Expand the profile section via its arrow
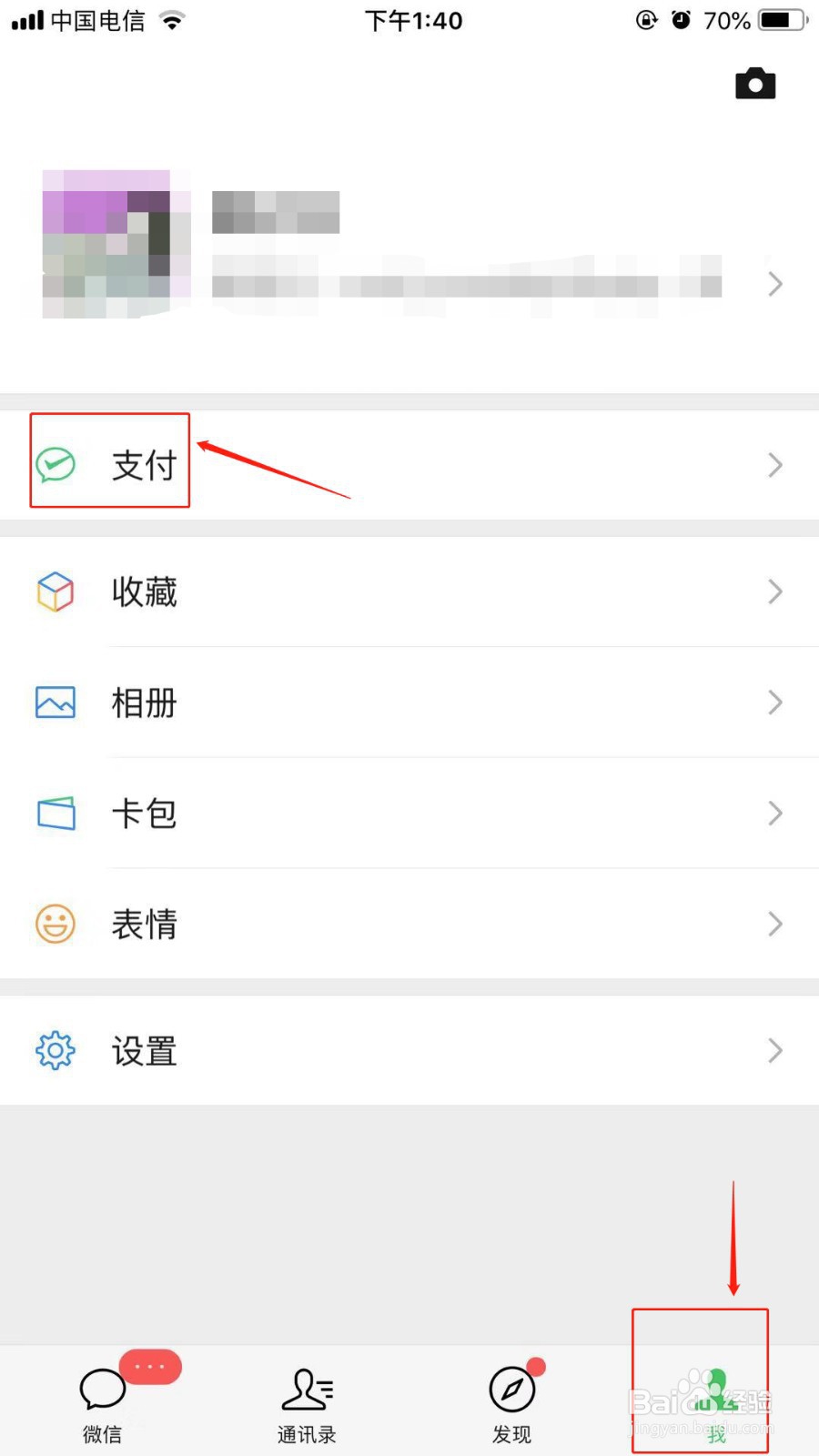This screenshot has height=1456, width=819. tap(774, 283)
